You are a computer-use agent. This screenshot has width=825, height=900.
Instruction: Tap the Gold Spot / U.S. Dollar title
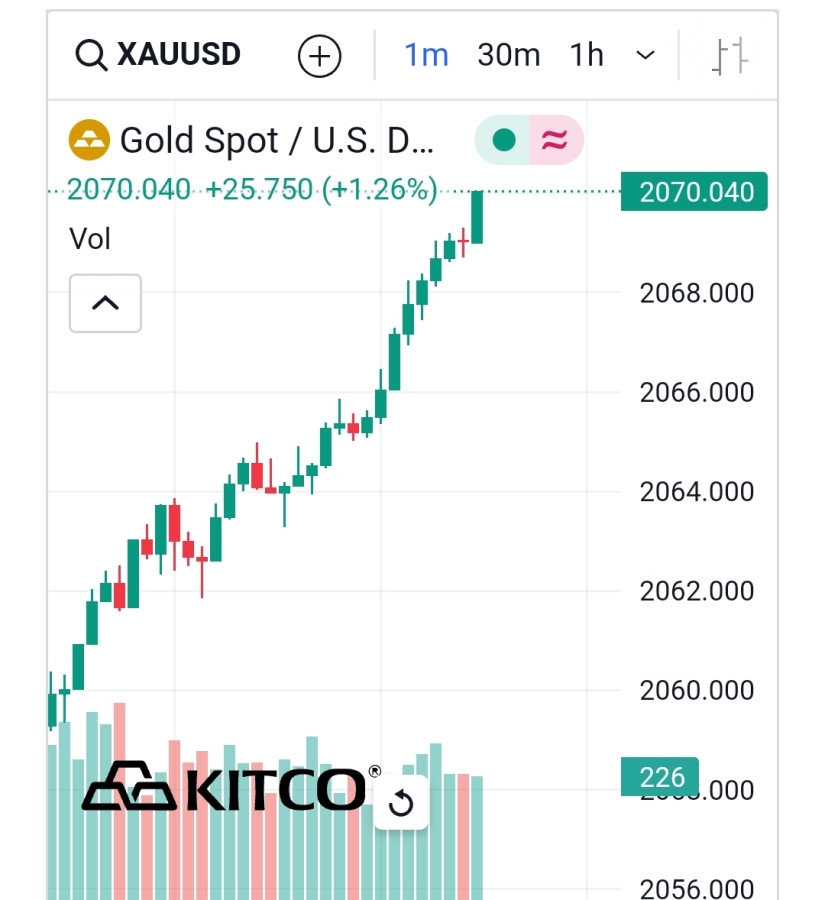(x=276, y=141)
